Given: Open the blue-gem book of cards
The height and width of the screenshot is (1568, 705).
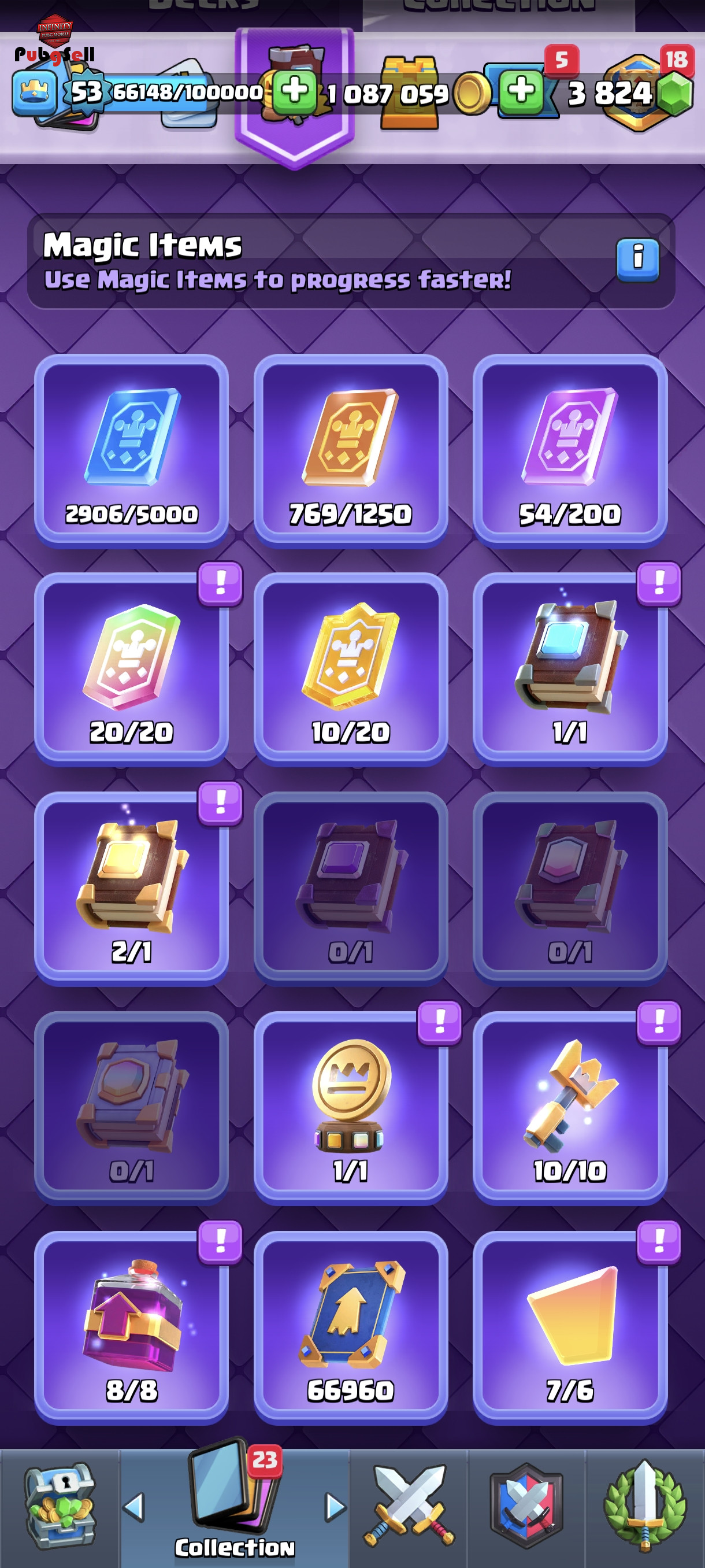Looking at the screenshot, I should (570, 669).
